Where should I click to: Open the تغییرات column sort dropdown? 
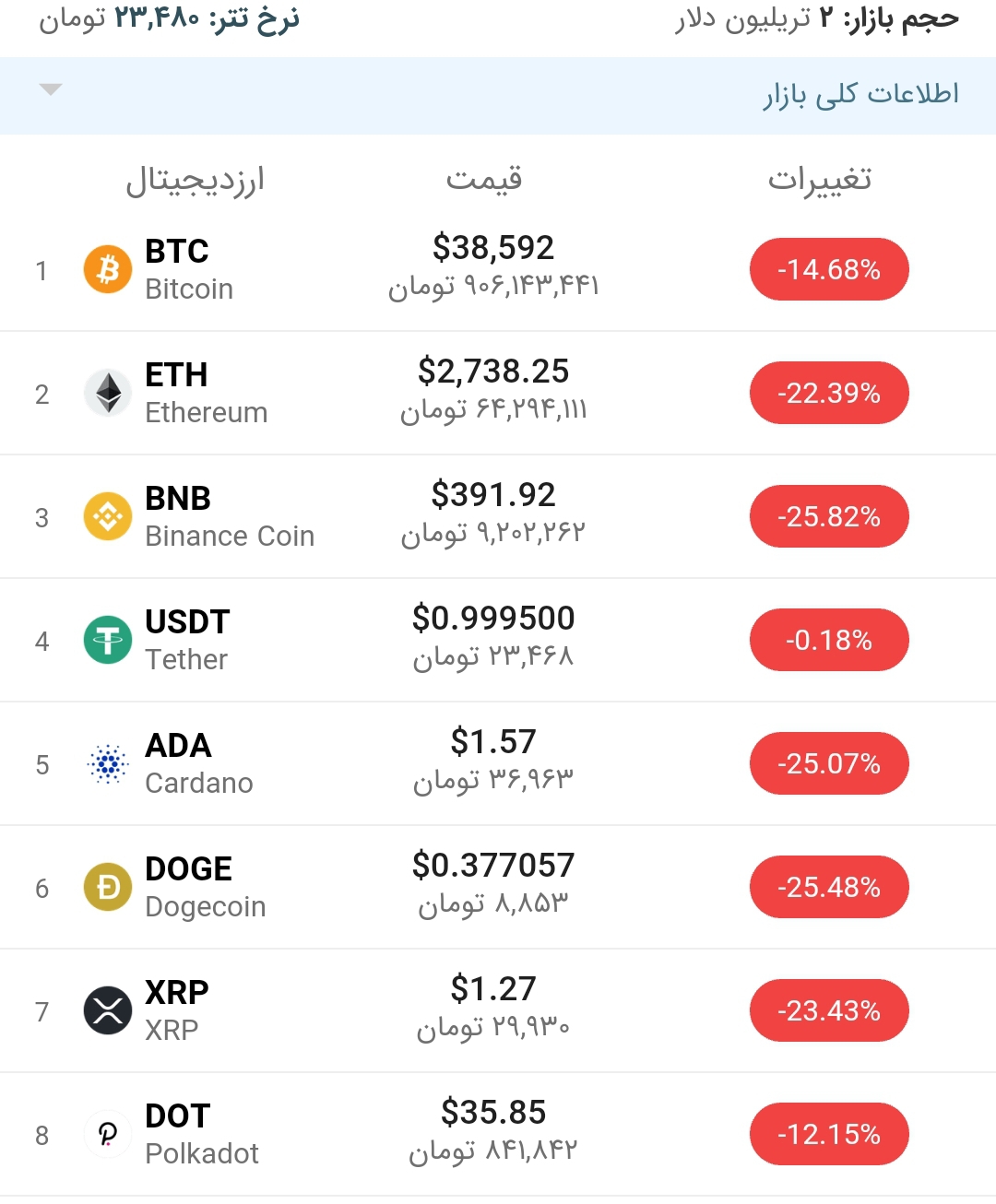pos(821,180)
